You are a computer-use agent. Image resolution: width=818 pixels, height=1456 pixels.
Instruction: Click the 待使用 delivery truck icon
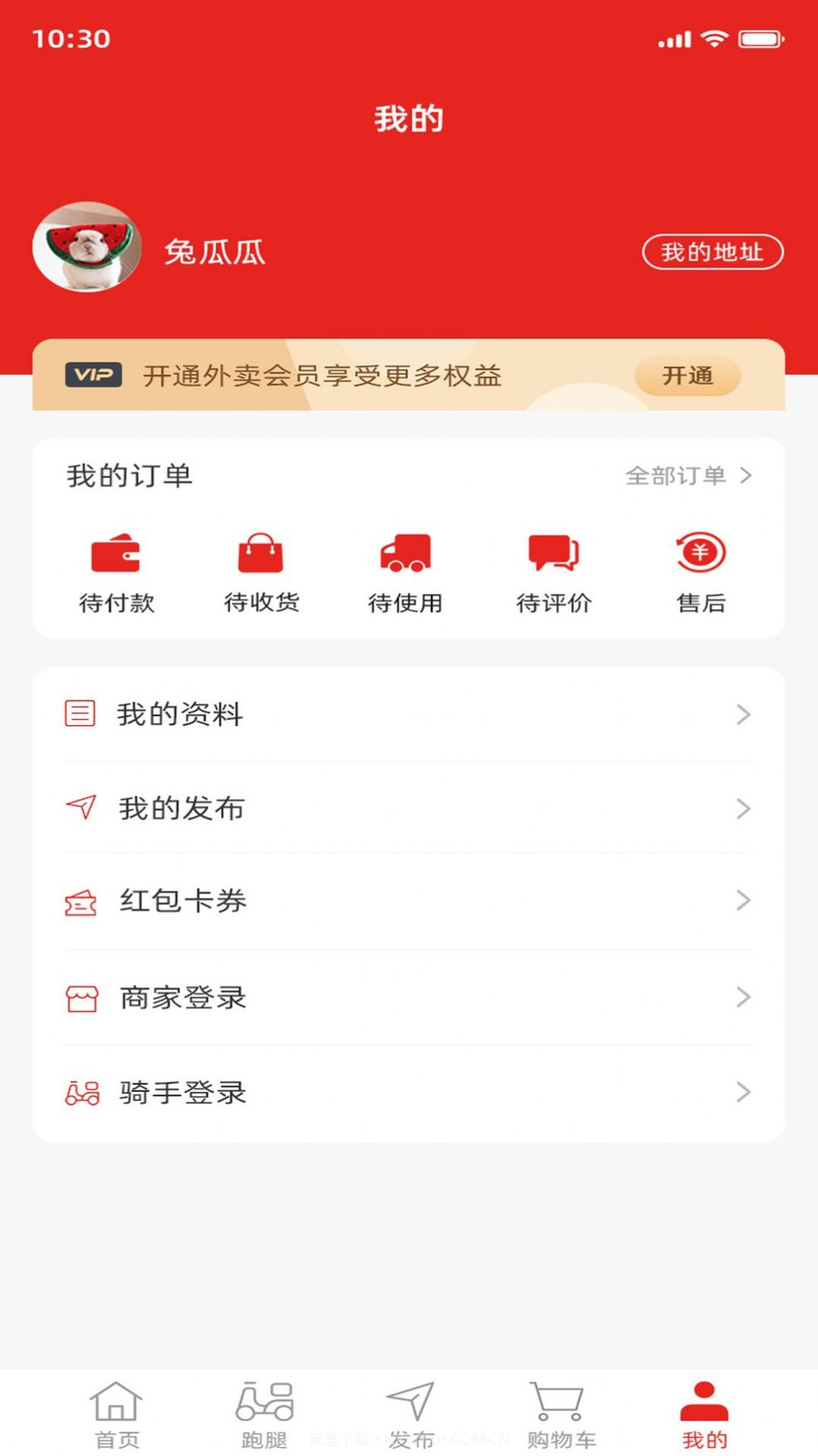click(x=407, y=555)
